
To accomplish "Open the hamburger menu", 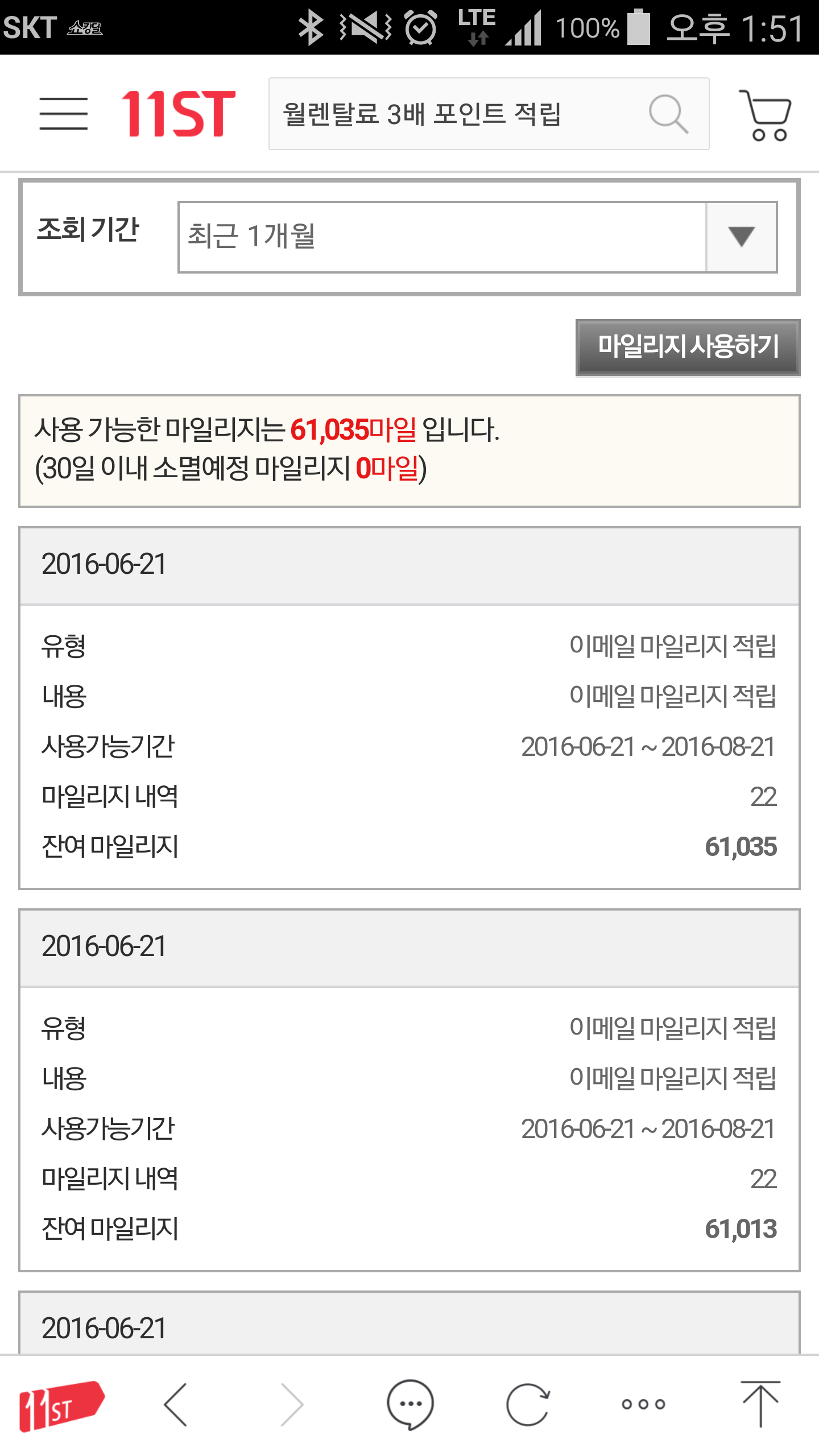I will [x=64, y=114].
